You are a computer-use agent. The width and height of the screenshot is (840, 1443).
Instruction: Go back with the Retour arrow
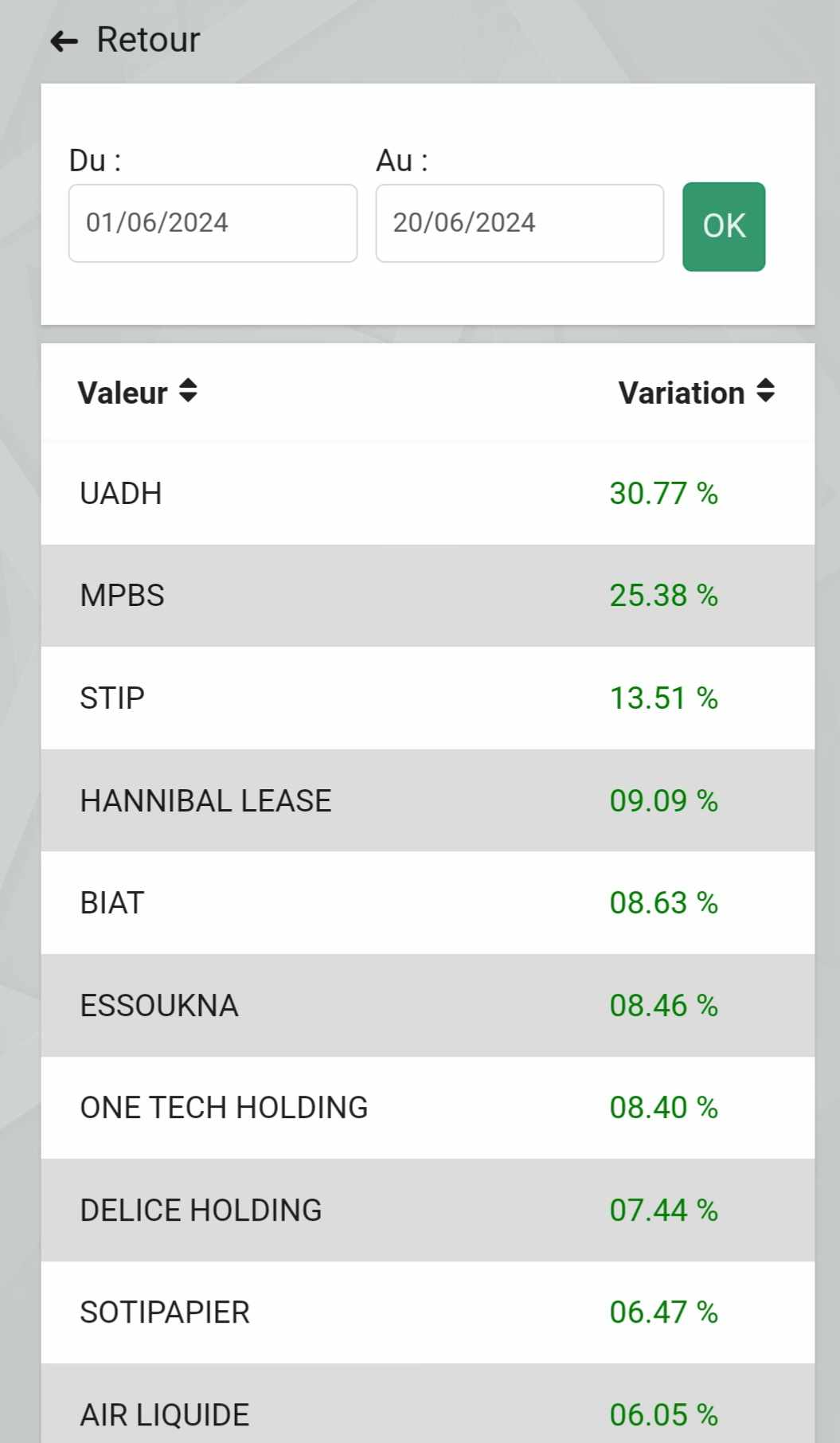[64, 41]
